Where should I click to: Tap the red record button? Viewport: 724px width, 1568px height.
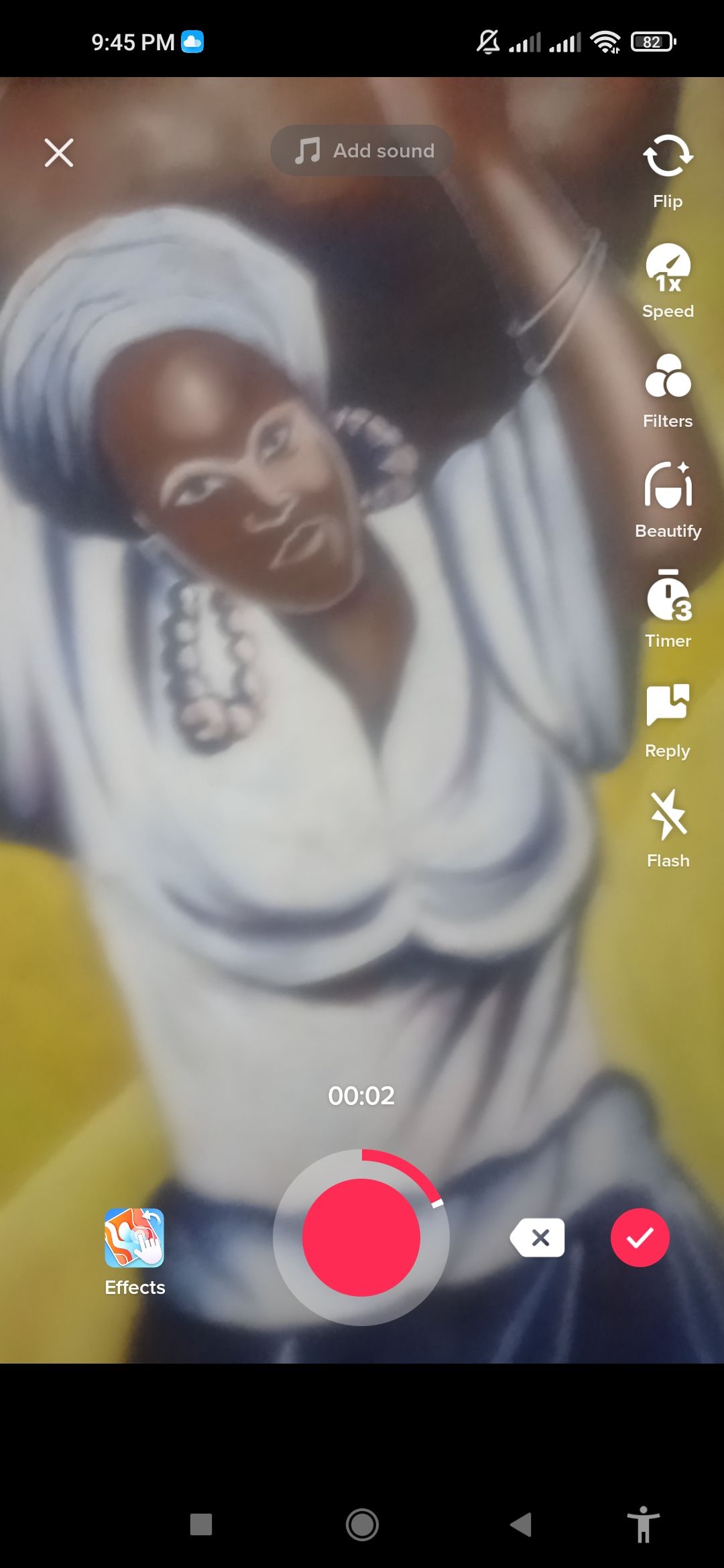(361, 1238)
